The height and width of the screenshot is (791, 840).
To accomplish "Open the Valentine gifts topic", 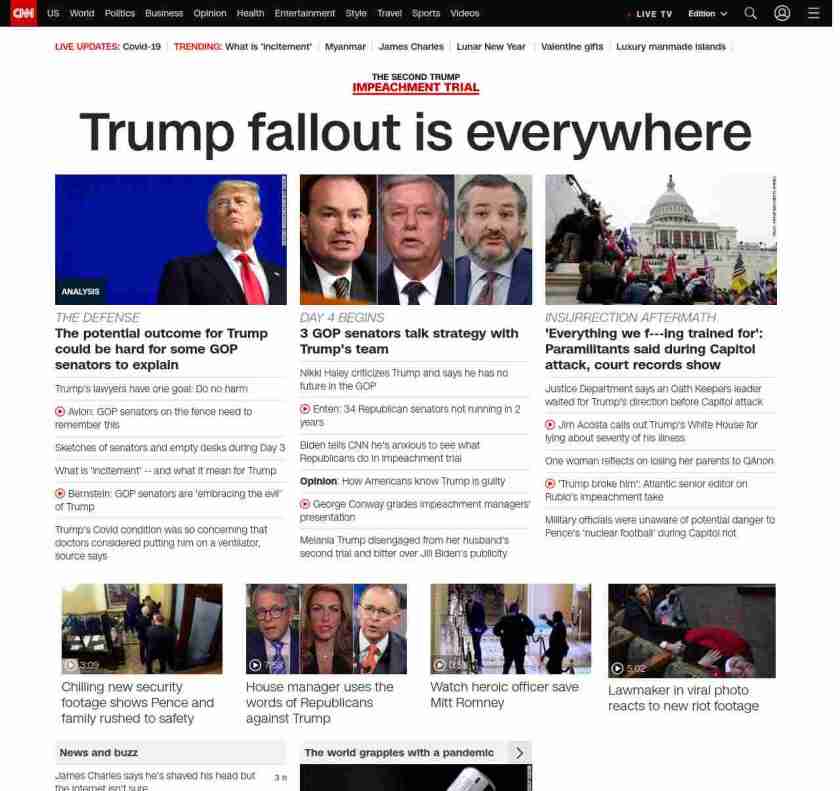I will (572, 47).
